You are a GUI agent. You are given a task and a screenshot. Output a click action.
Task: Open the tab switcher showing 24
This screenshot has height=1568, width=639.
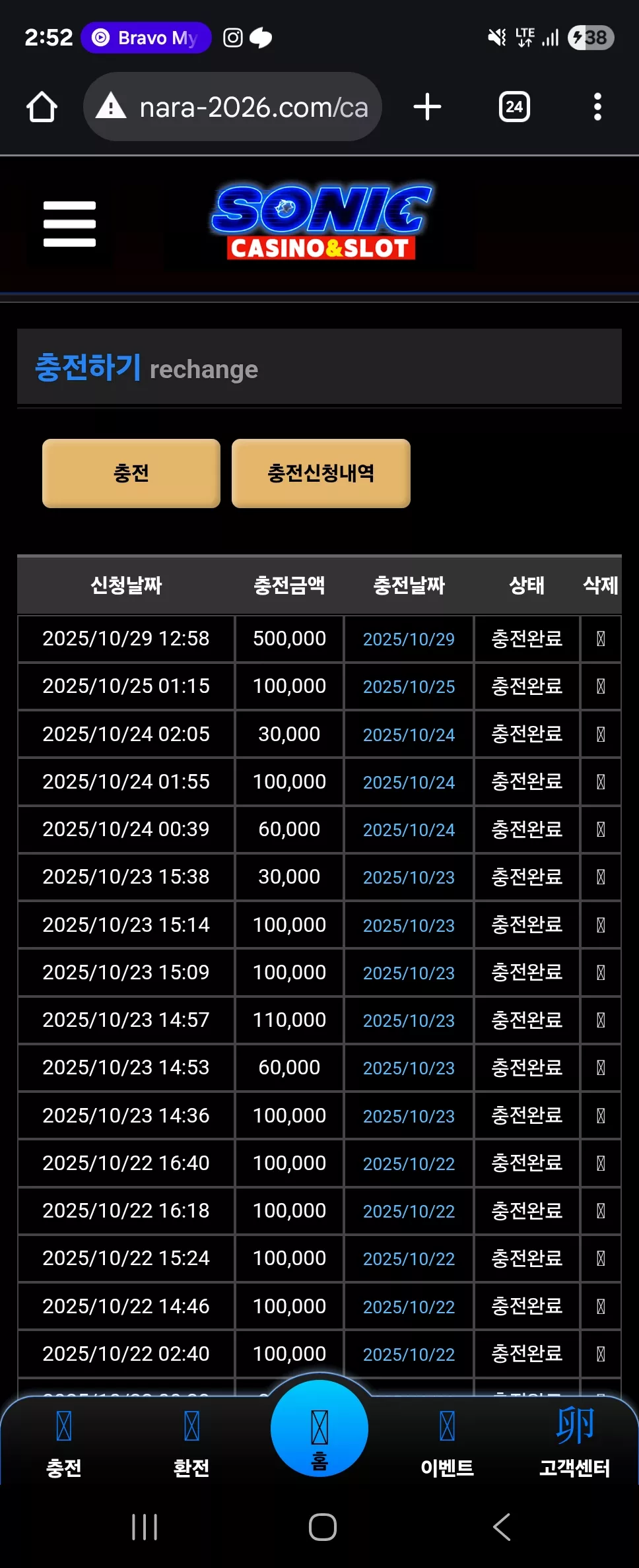(x=514, y=107)
